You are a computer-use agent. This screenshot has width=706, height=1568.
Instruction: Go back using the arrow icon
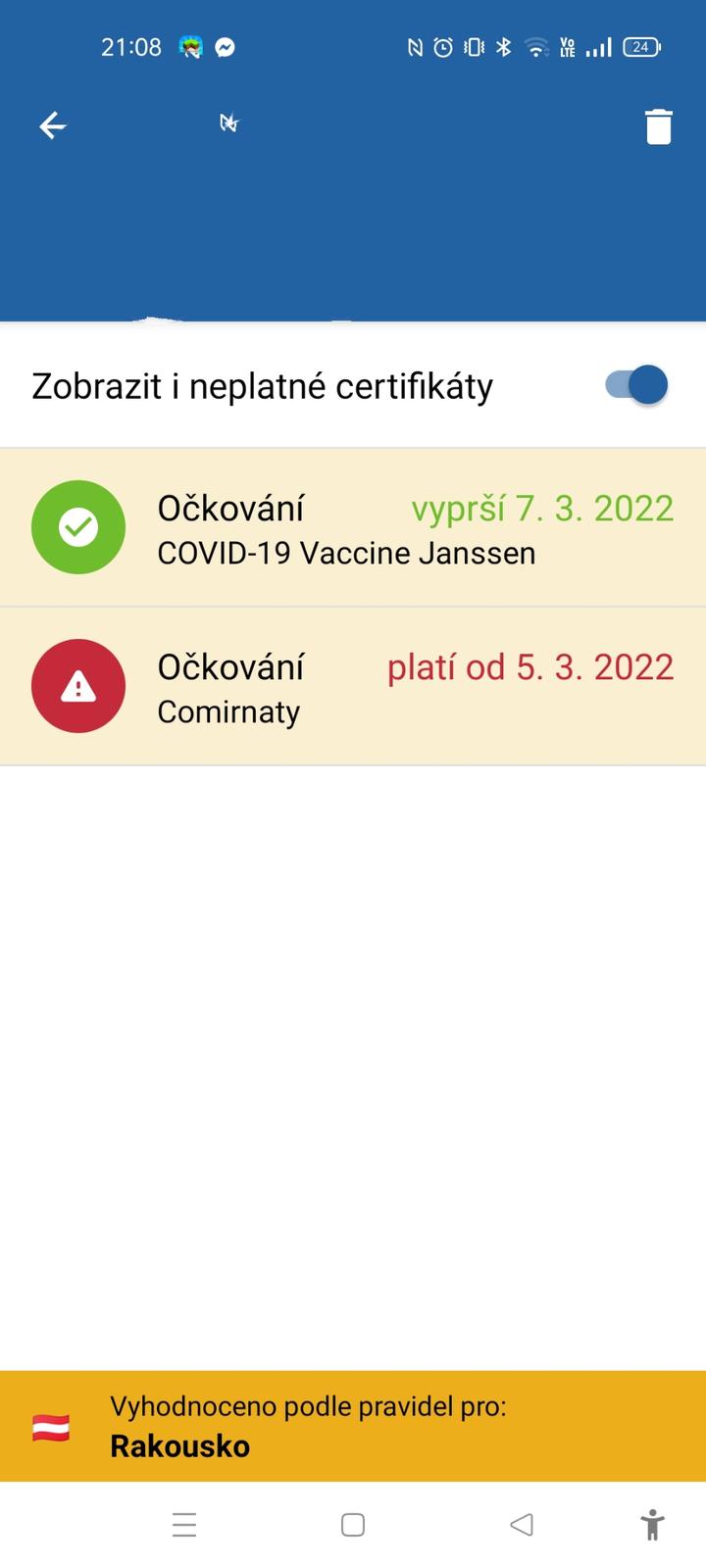click(x=53, y=125)
